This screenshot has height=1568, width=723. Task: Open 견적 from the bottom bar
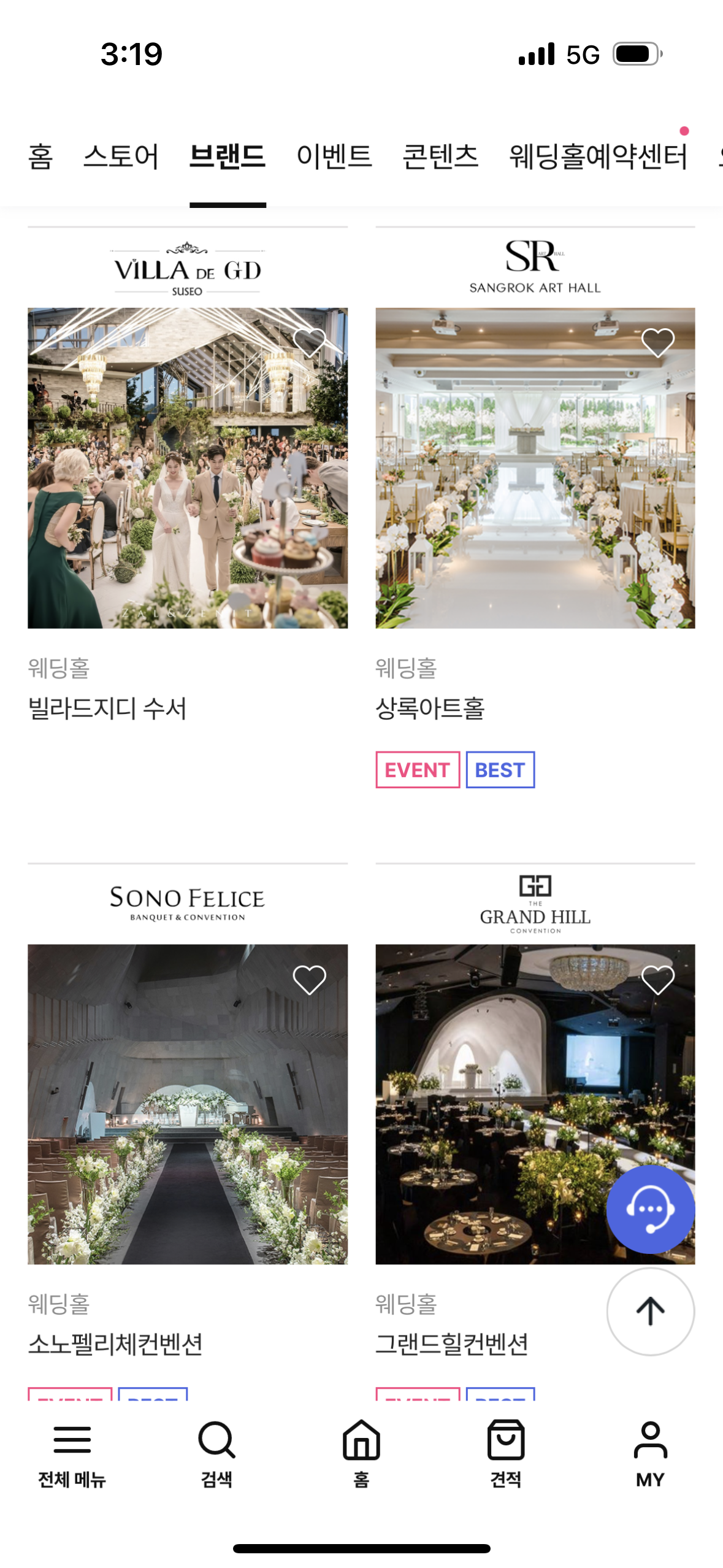pyautogui.click(x=505, y=1453)
